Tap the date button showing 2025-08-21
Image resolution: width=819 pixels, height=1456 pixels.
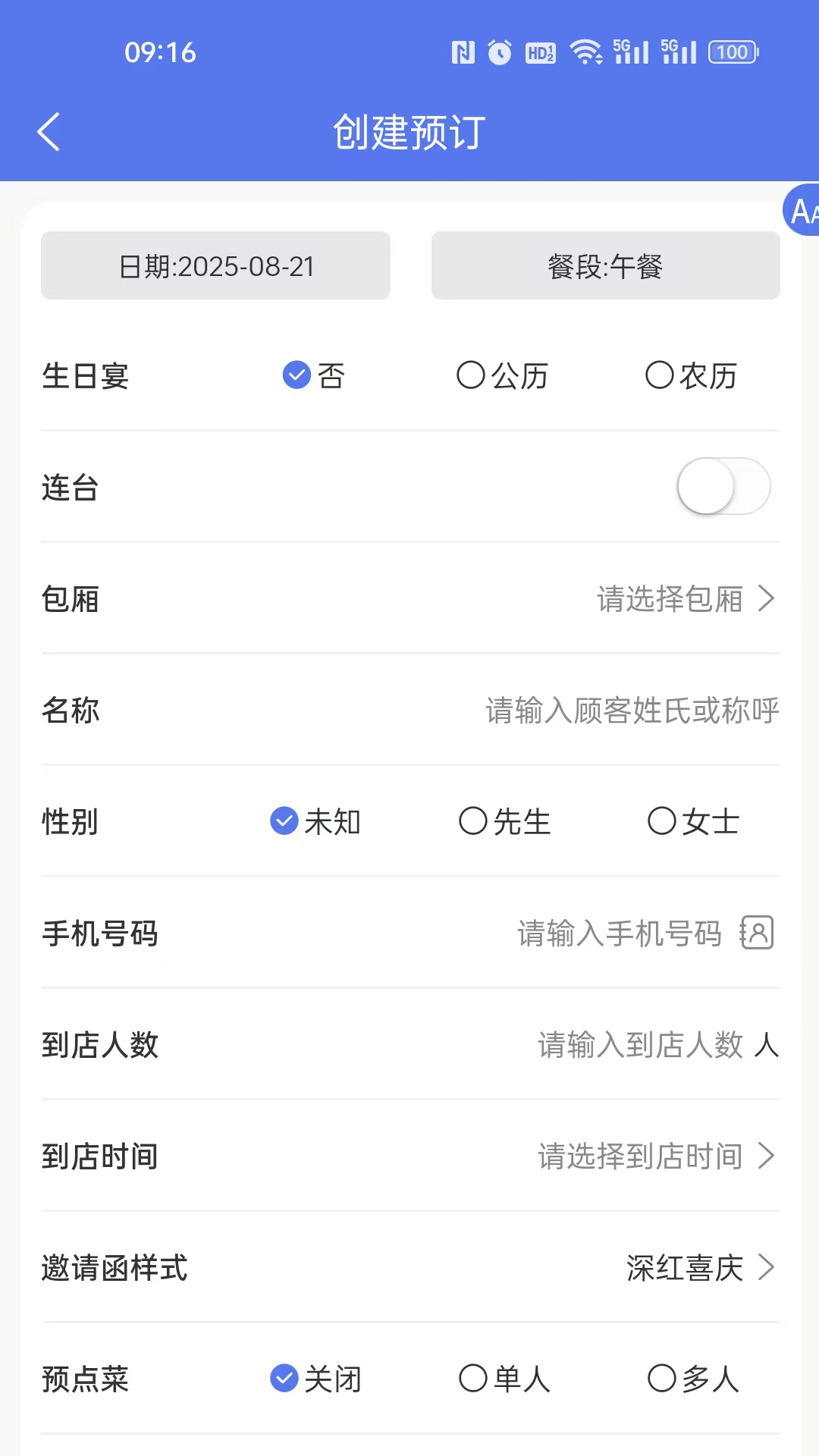point(215,265)
